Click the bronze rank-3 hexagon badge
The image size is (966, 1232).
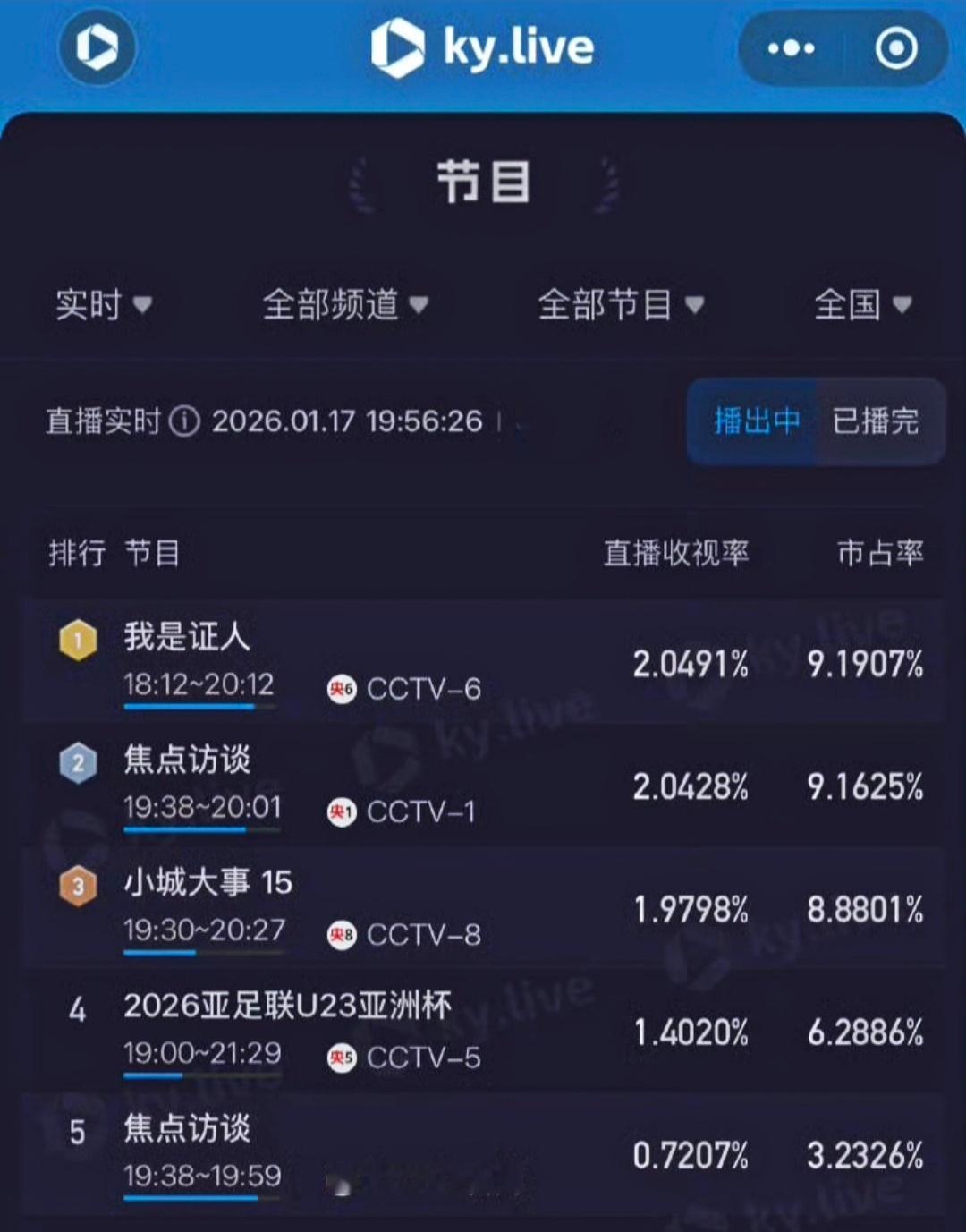click(77, 886)
